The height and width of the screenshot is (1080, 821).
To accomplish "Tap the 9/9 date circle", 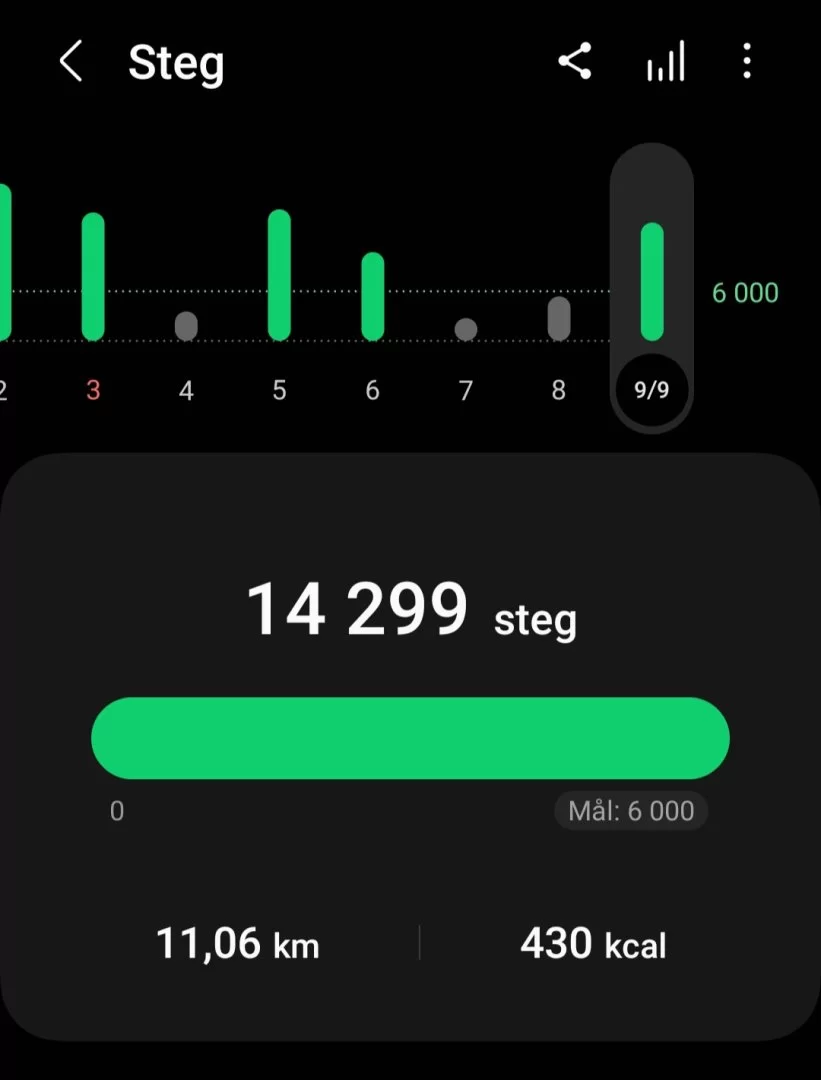I will click(x=651, y=391).
